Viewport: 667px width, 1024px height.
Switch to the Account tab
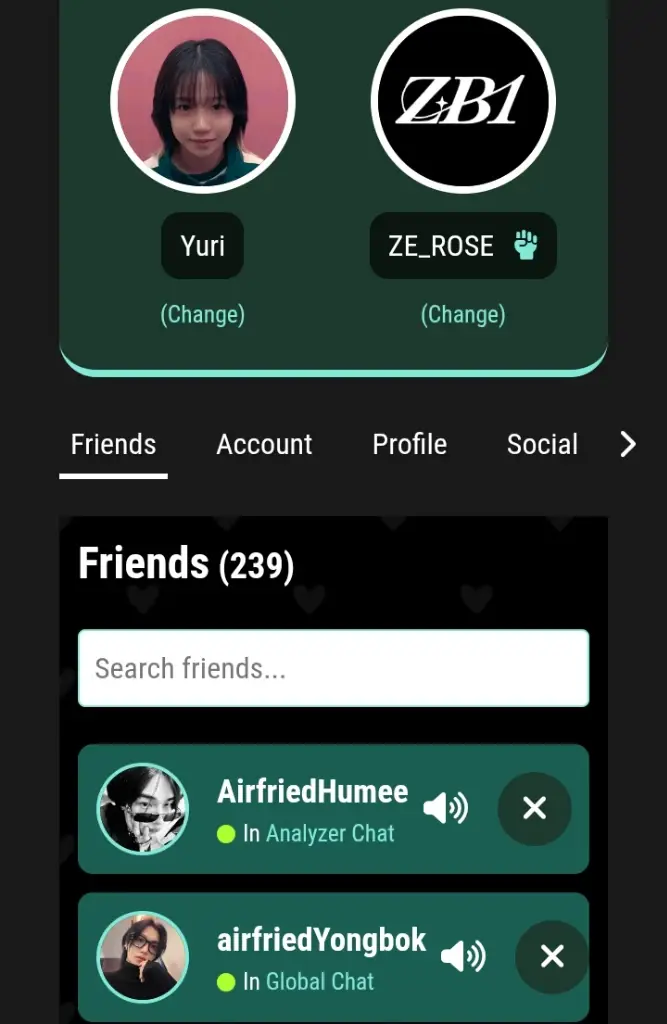264,445
